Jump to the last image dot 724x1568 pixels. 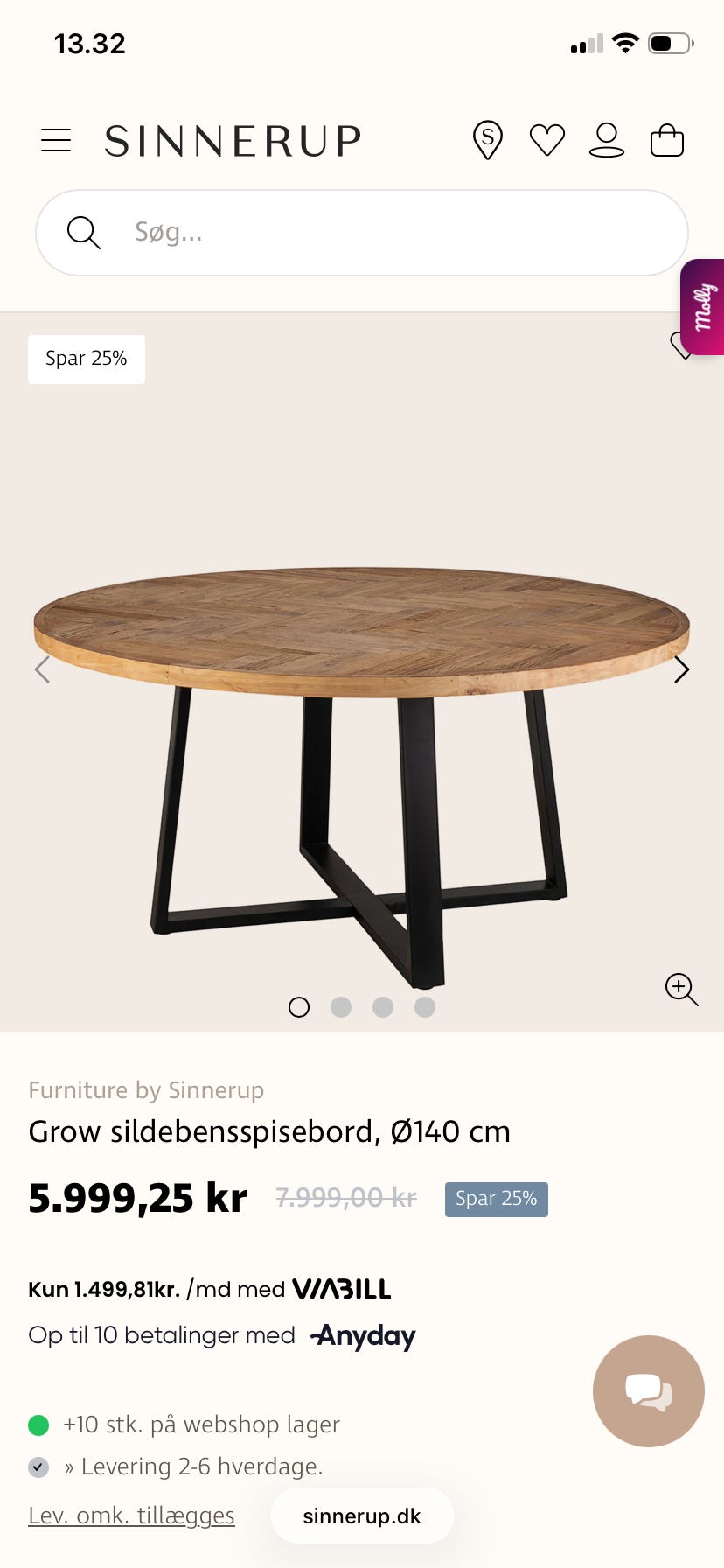coord(425,1007)
